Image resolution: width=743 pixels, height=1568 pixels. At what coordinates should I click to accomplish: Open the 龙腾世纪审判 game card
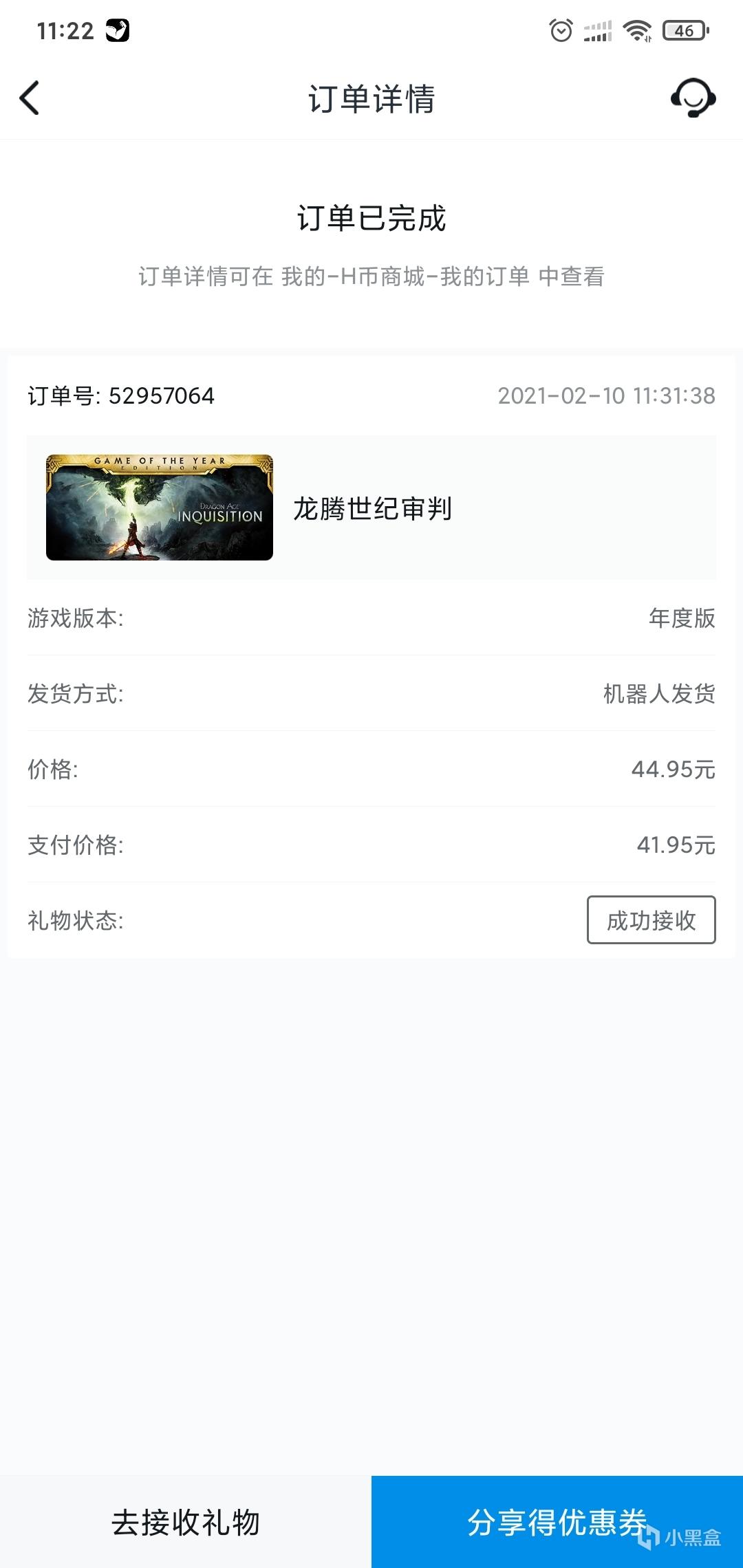(x=371, y=508)
